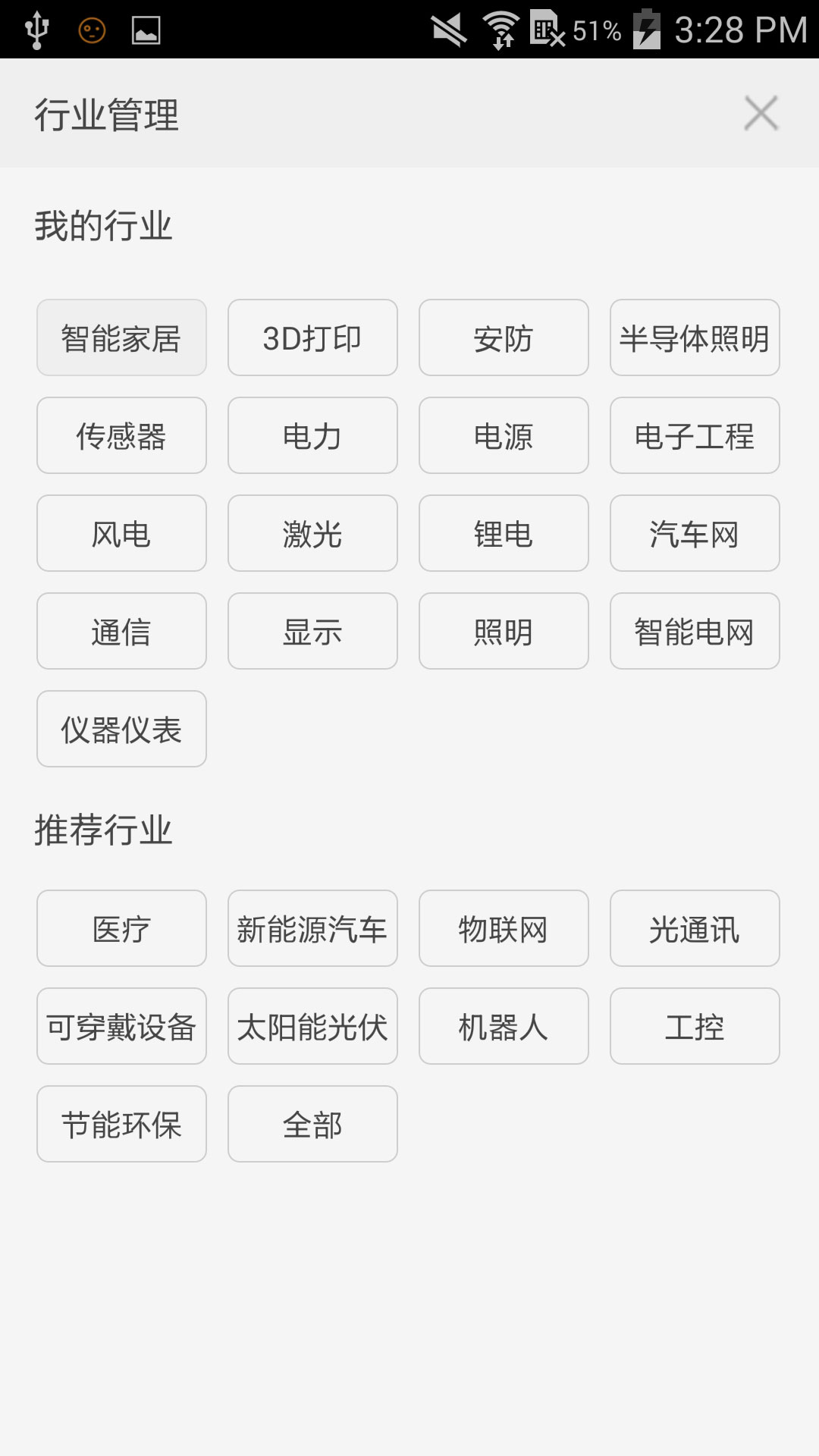Tap the 3D打印 chip
This screenshot has height=1456, width=819.
click(x=312, y=337)
